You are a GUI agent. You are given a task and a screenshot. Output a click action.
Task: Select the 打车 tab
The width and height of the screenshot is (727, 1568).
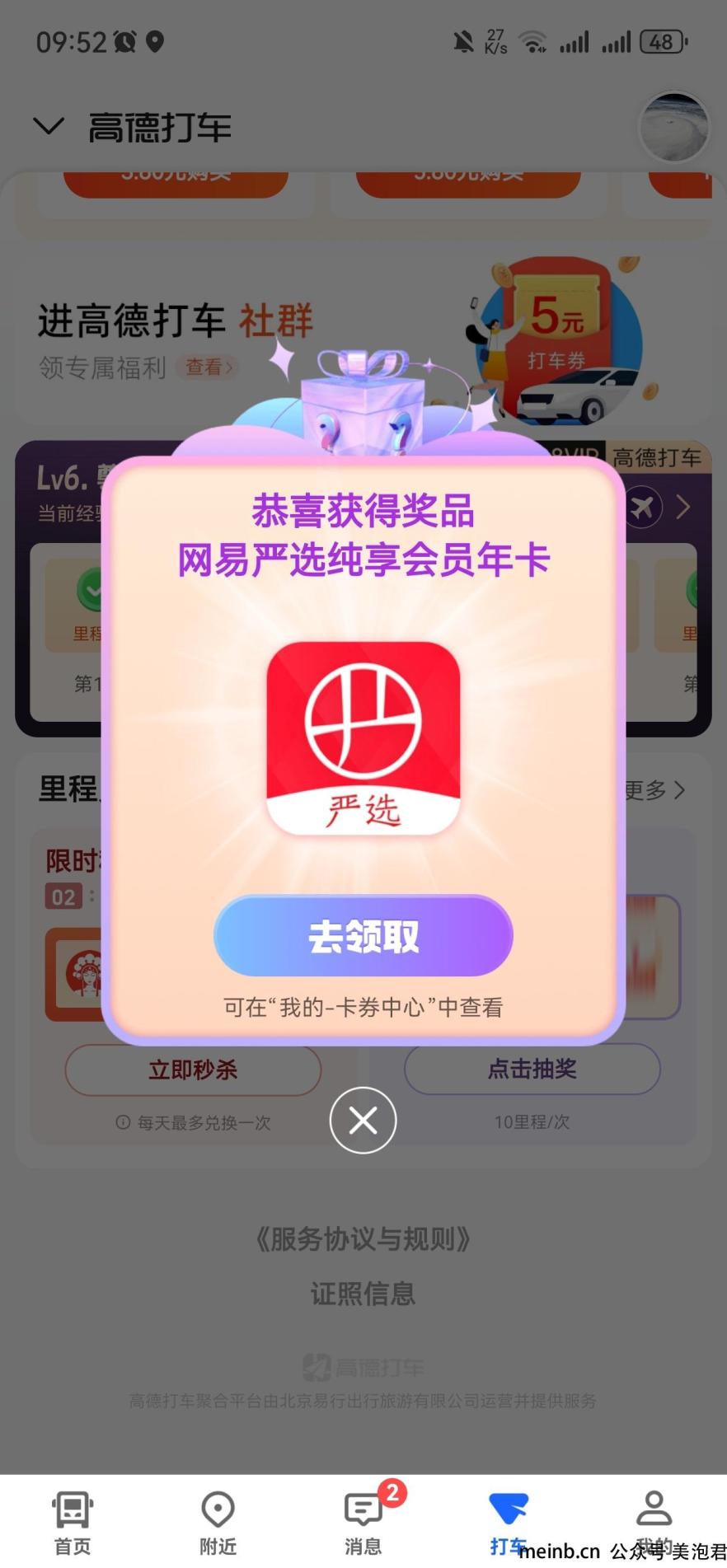tap(508, 1521)
